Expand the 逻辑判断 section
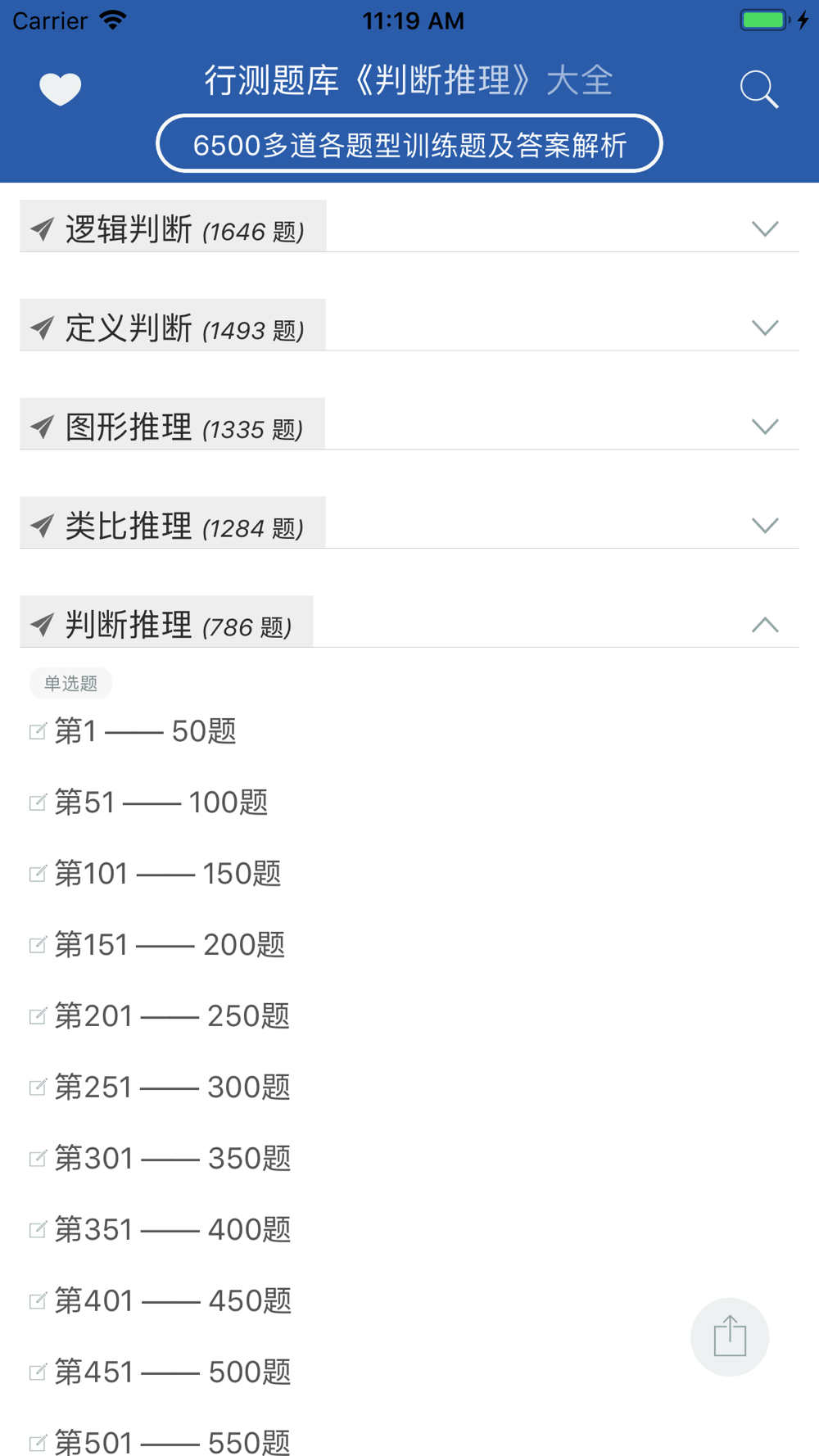This screenshot has height=1456, width=819. click(409, 227)
